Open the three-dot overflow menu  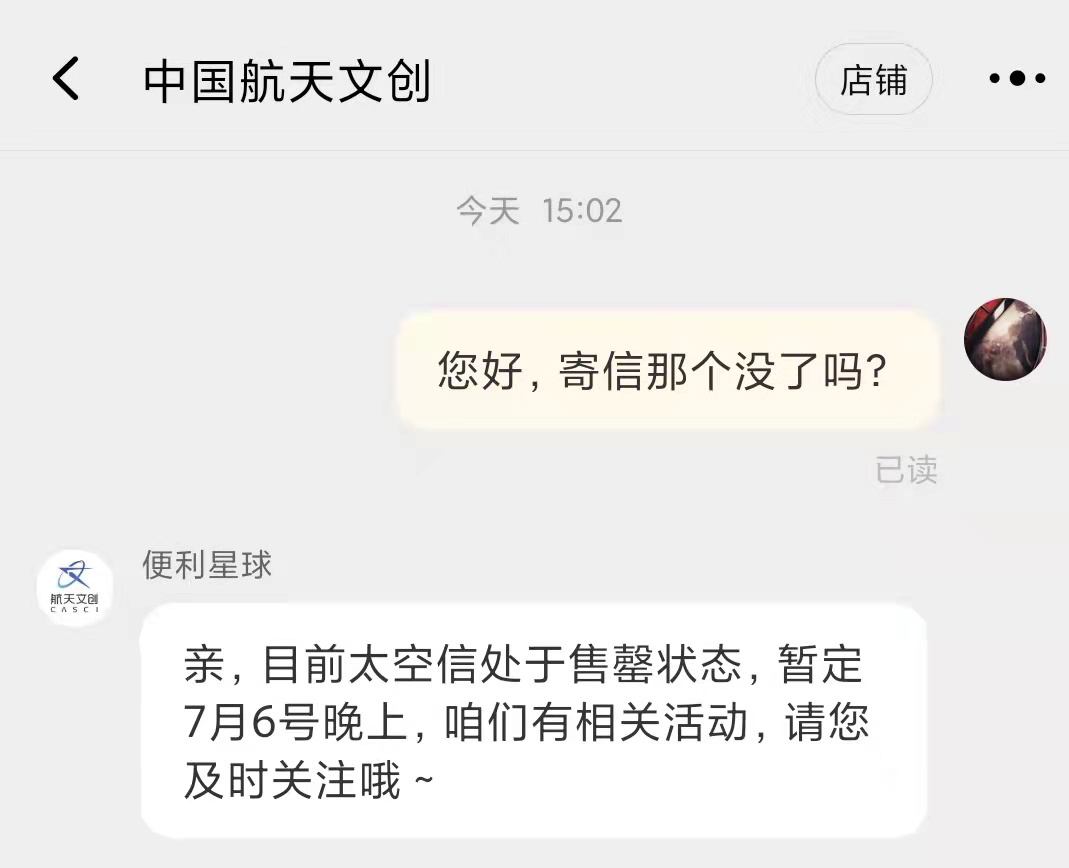tap(1017, 79)
